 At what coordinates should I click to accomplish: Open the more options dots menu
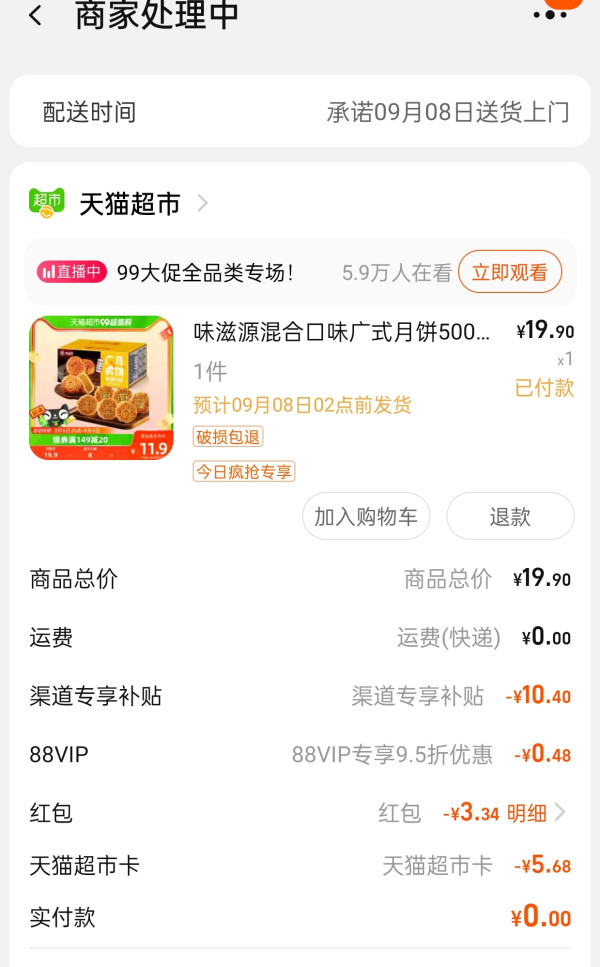pos(551,14)
